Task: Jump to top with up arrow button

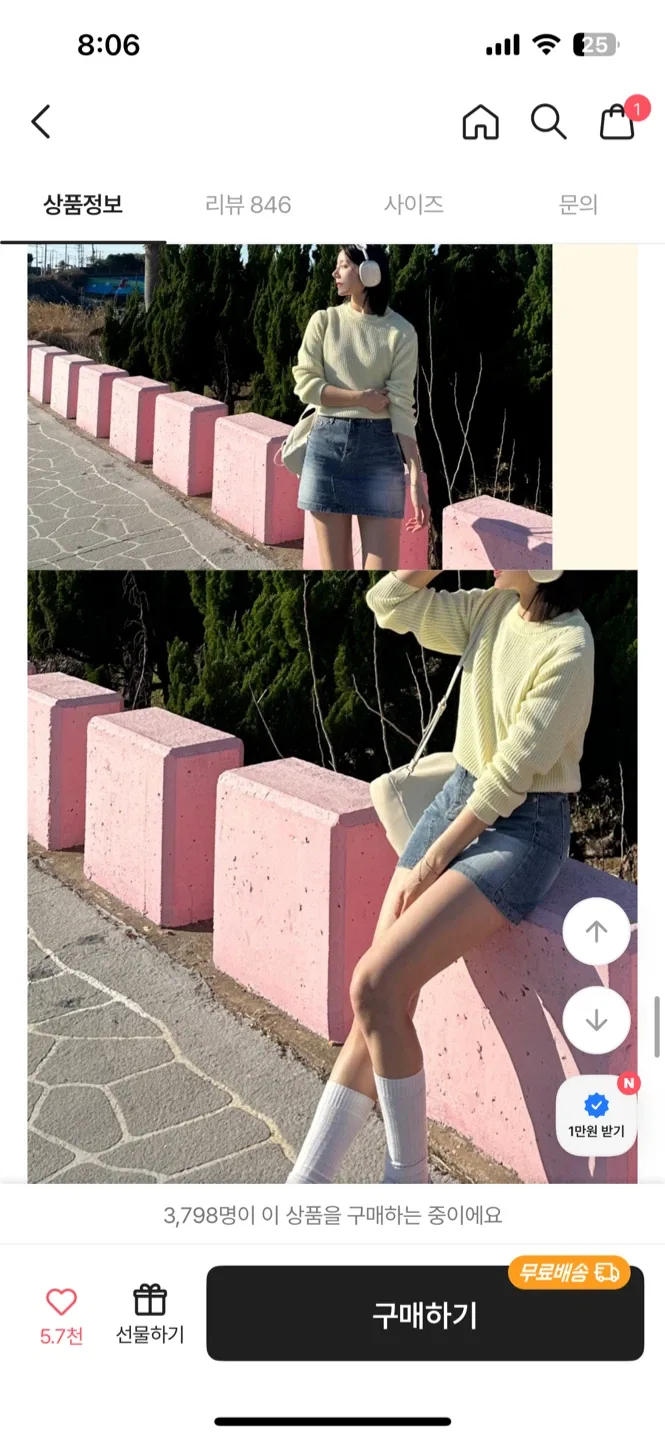Action: click(x=596, y=932)
